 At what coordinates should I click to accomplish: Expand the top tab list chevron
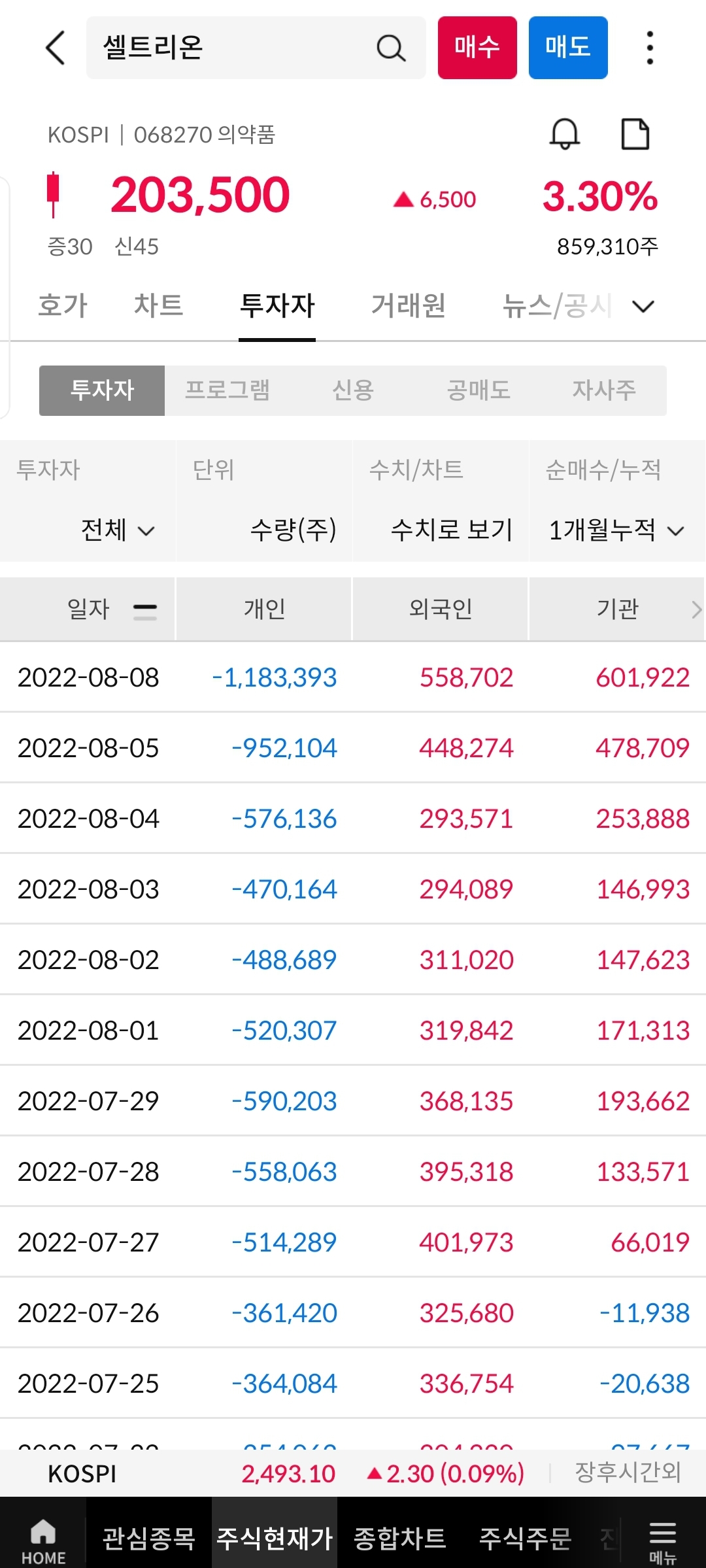click(644, 306)
